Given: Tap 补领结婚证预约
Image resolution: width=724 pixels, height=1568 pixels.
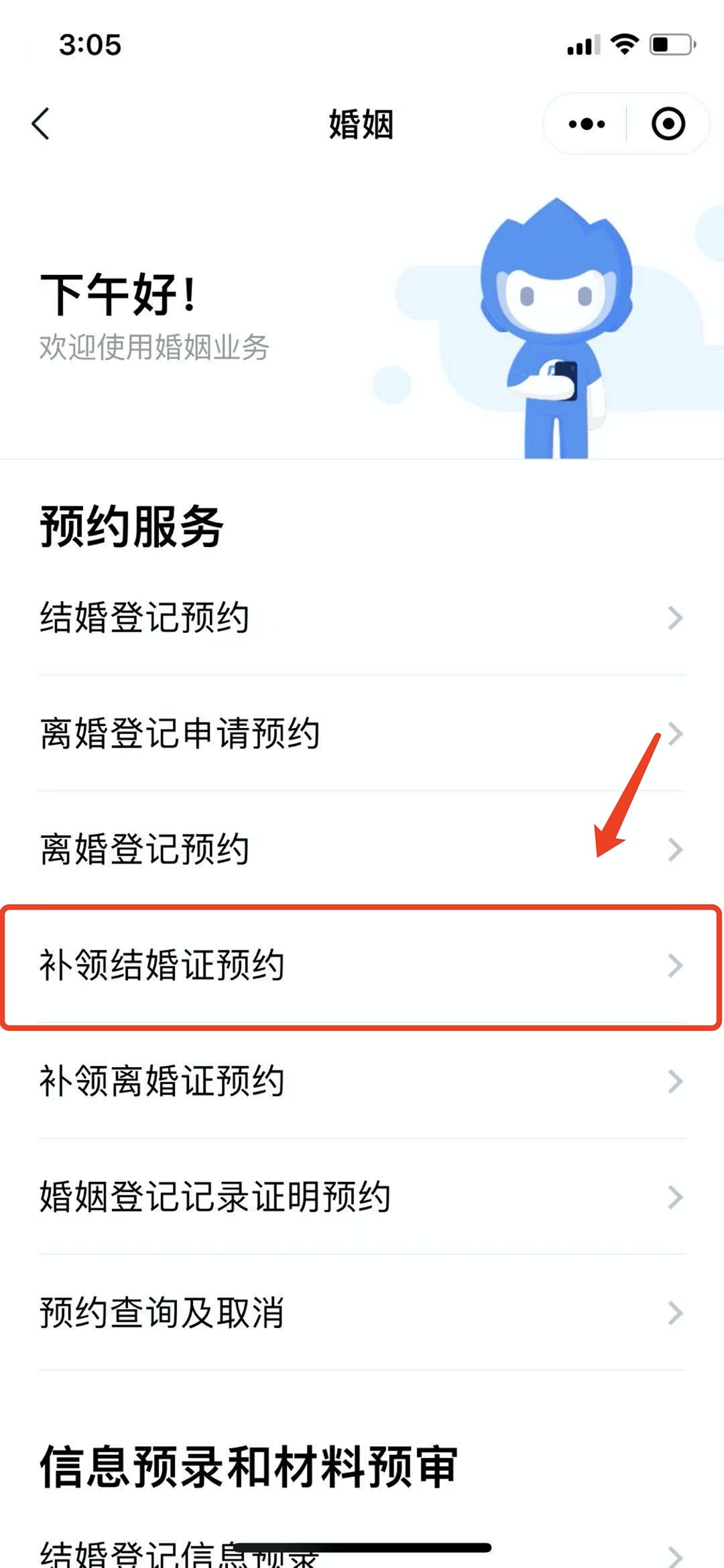Looking at the screenshot, I should click(362, 965).
